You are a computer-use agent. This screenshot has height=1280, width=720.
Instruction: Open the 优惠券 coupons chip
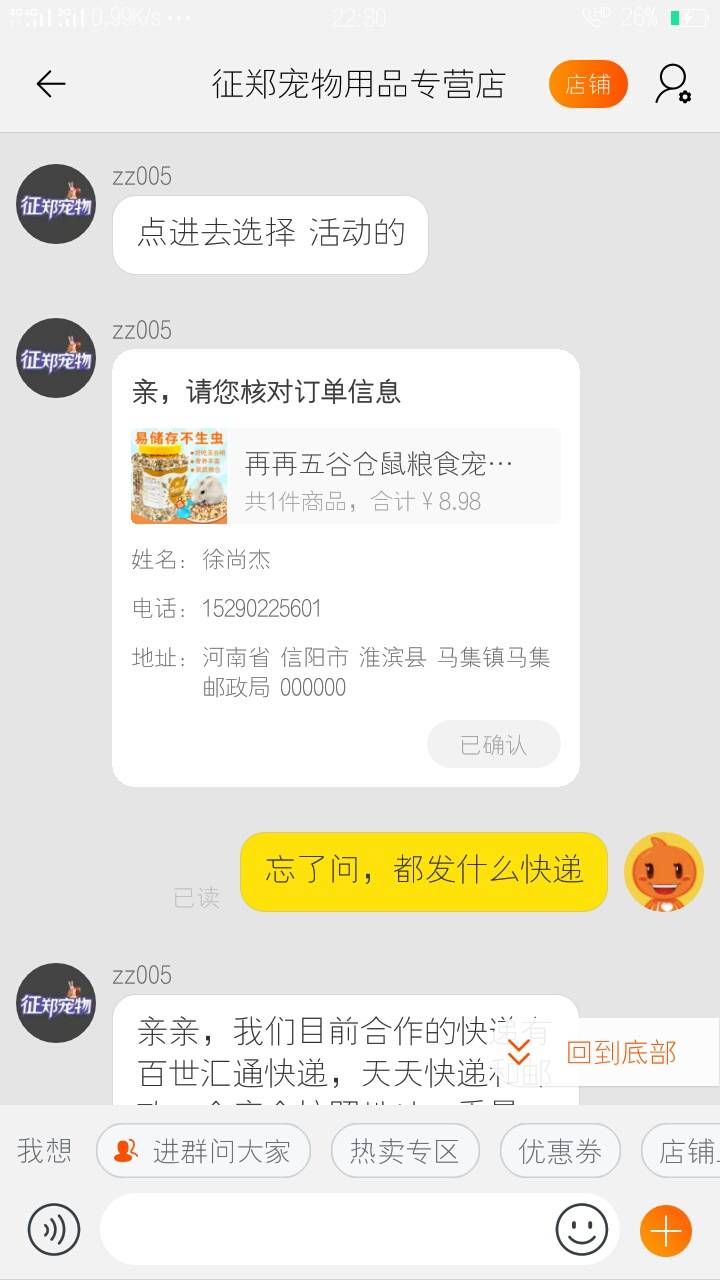click(560, 1151)
